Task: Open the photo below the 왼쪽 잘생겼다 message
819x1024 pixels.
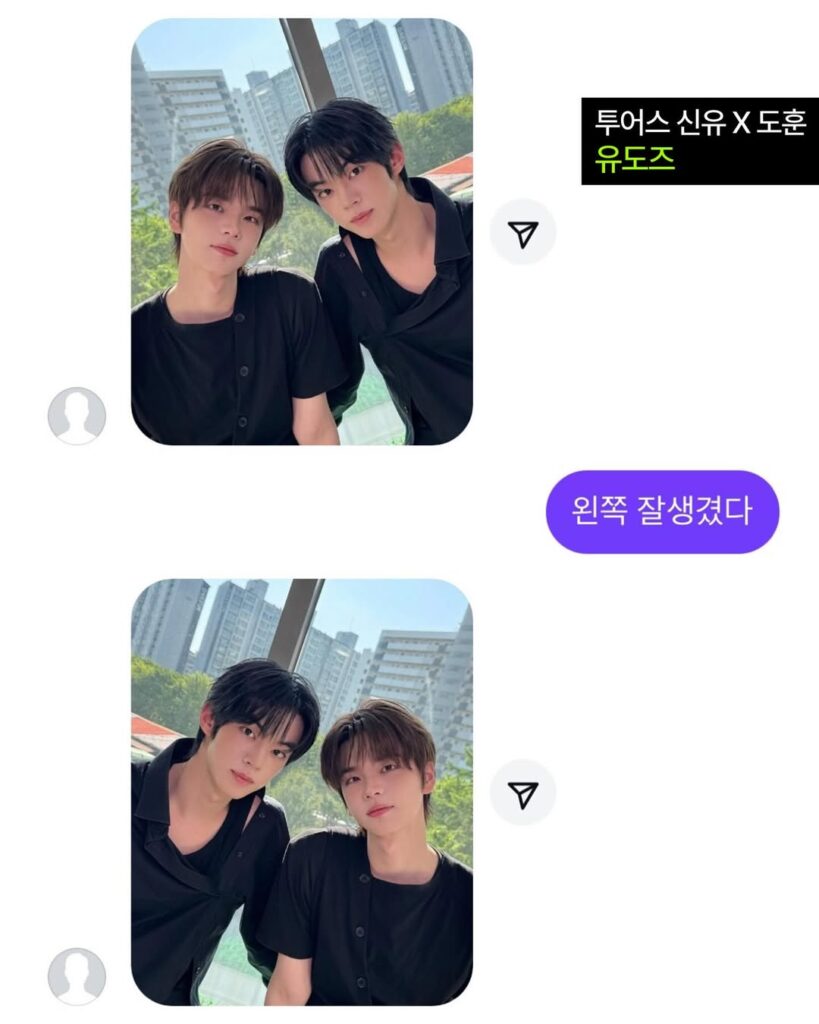Action: coord(301,791)
